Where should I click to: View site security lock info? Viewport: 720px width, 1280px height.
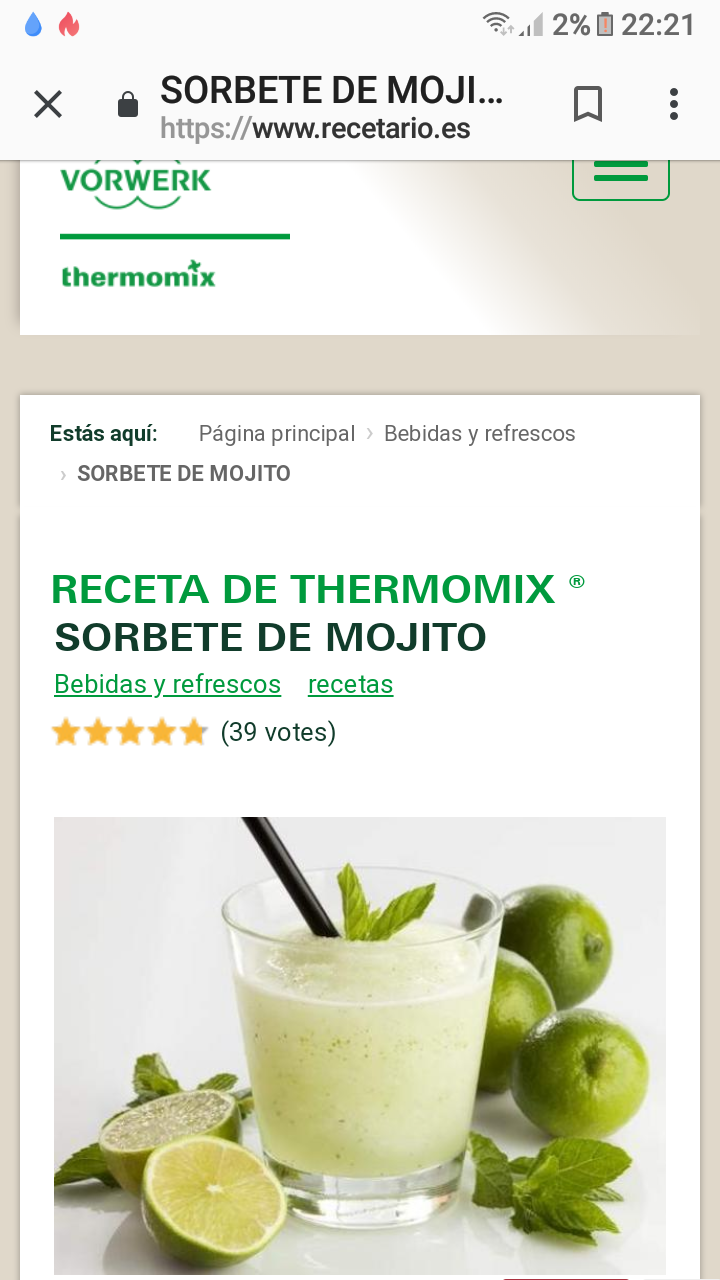(127, 104)
